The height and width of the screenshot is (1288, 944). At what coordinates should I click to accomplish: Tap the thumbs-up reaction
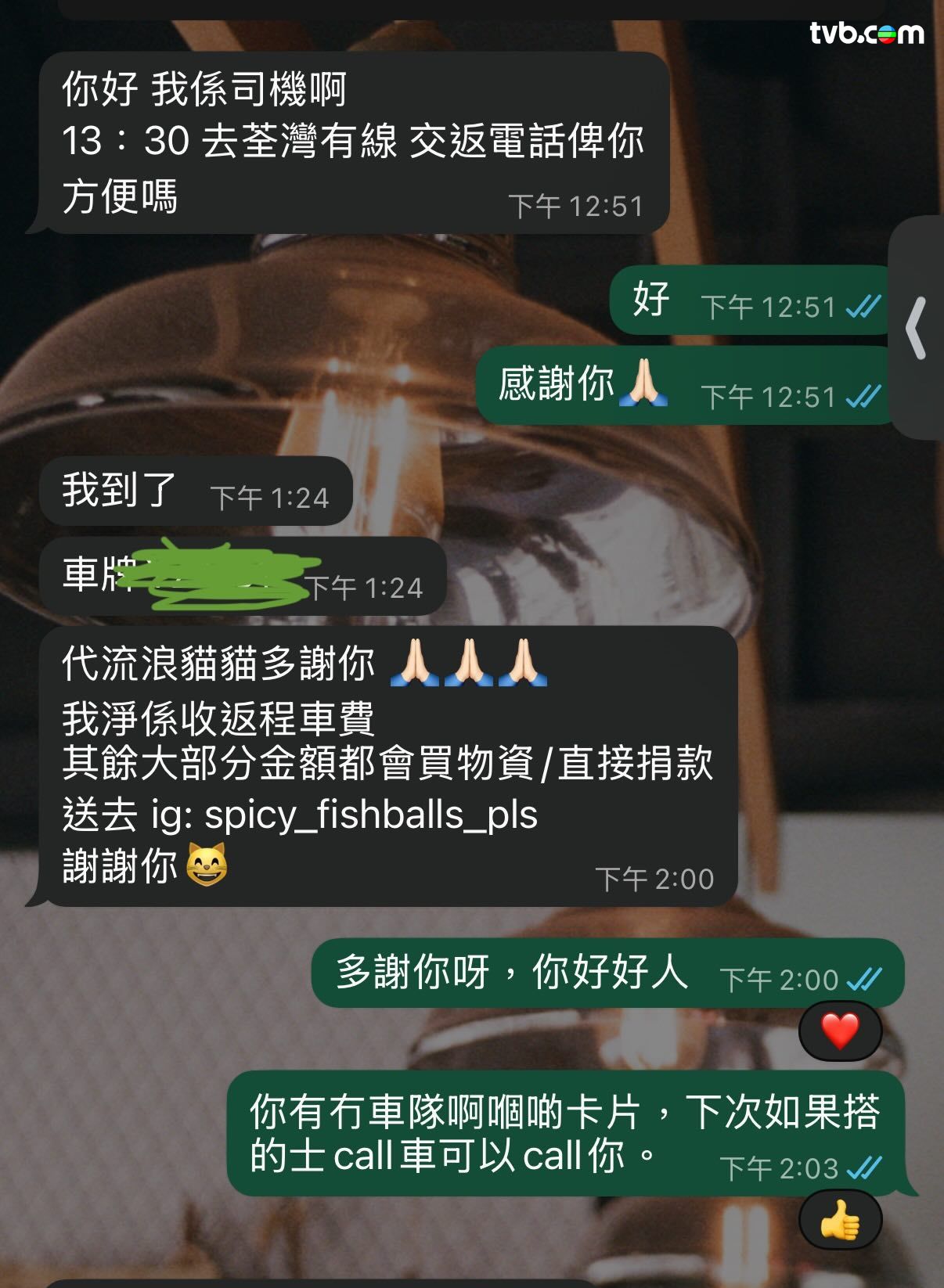click(840, 1220)
